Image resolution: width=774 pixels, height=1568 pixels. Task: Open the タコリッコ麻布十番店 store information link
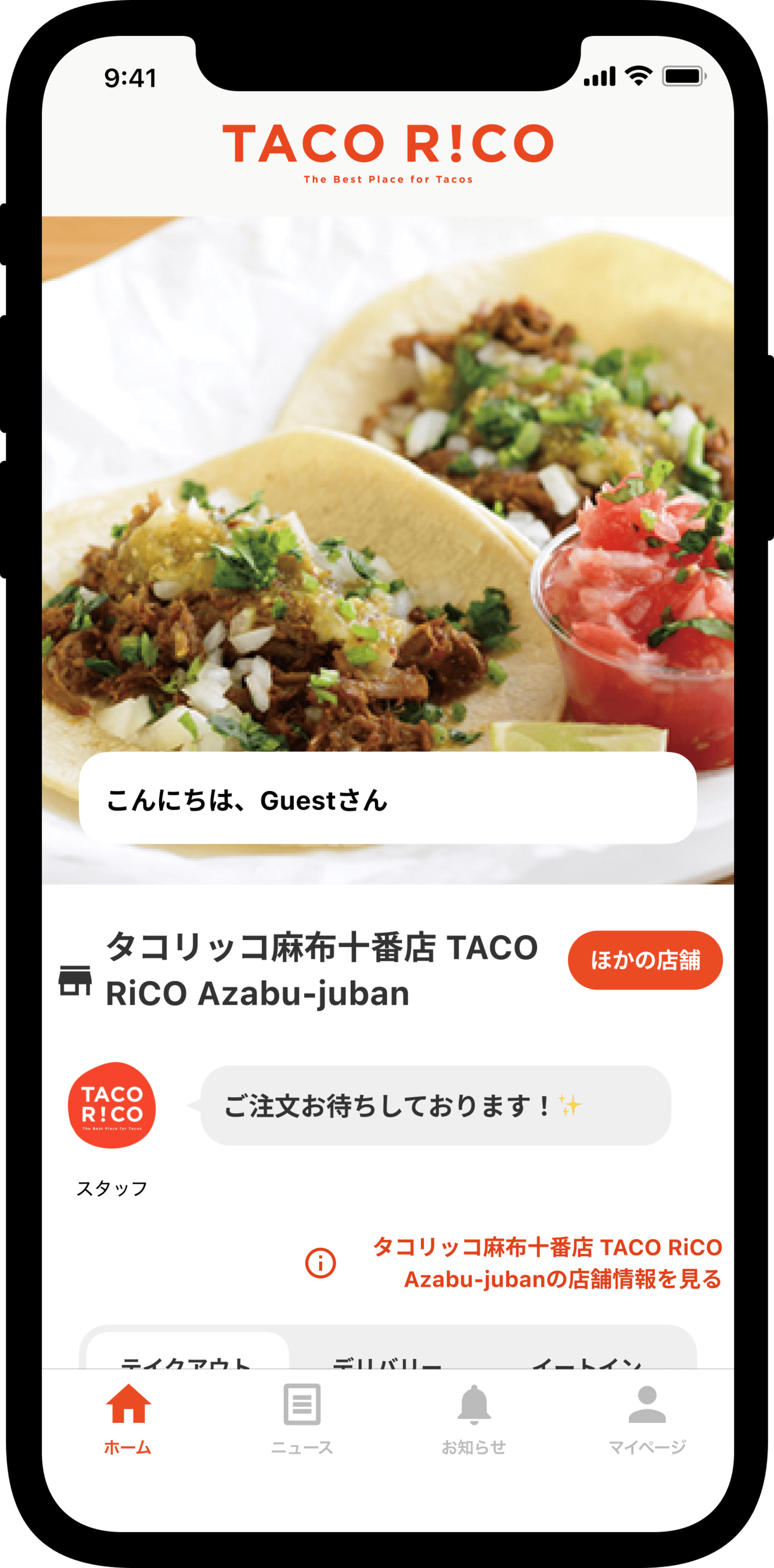tap(546, 1263)
